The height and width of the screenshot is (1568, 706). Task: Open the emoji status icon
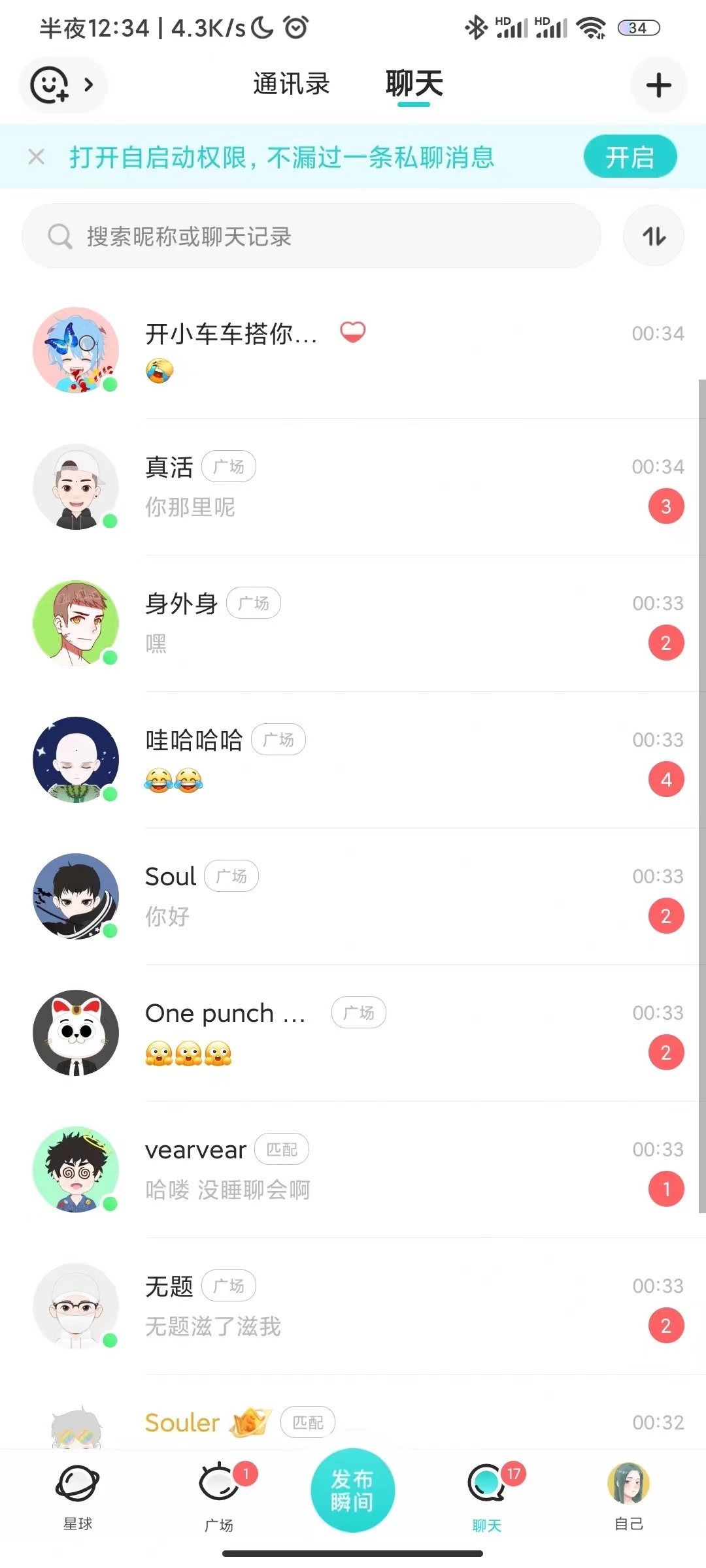50,85
